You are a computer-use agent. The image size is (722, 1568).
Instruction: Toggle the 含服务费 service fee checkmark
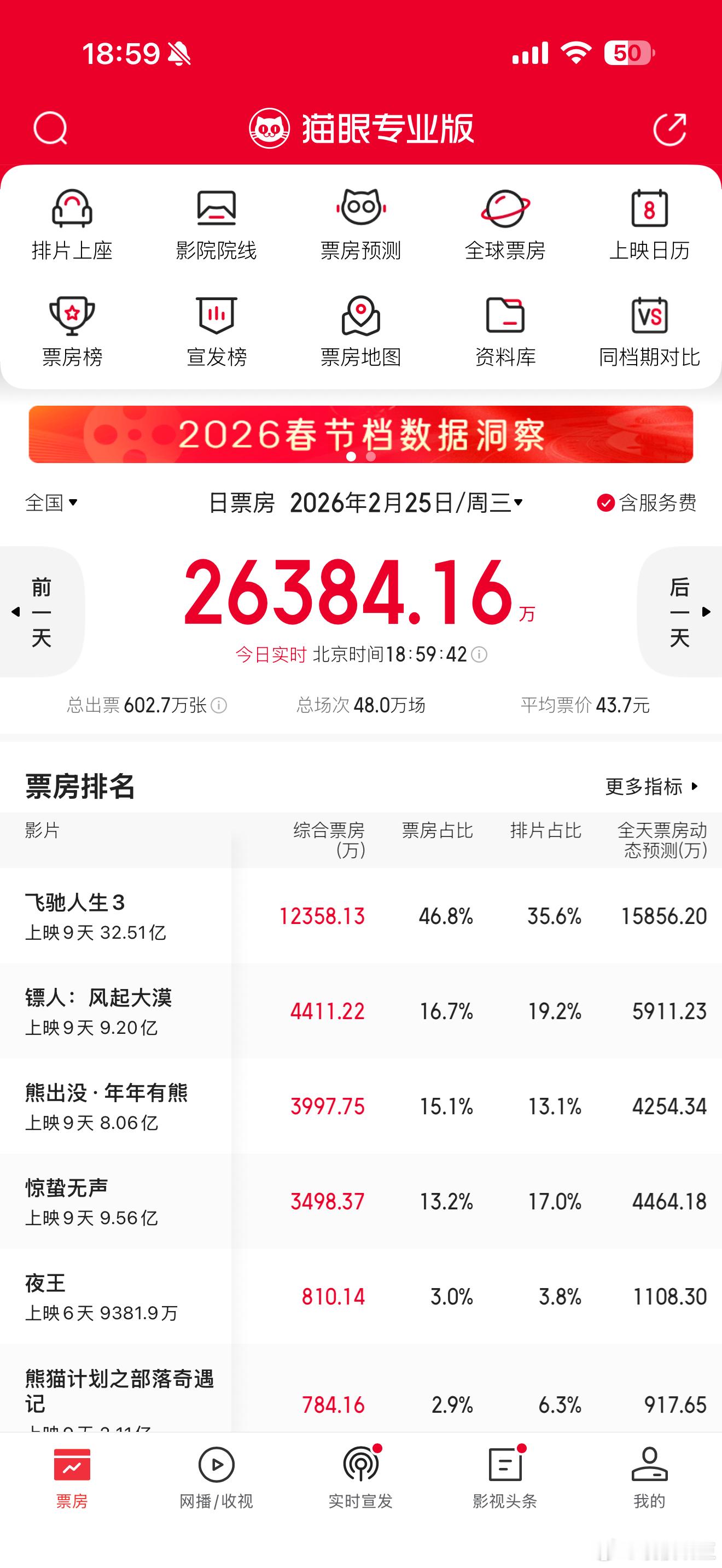pyautogui.click(x=605, y=504)
